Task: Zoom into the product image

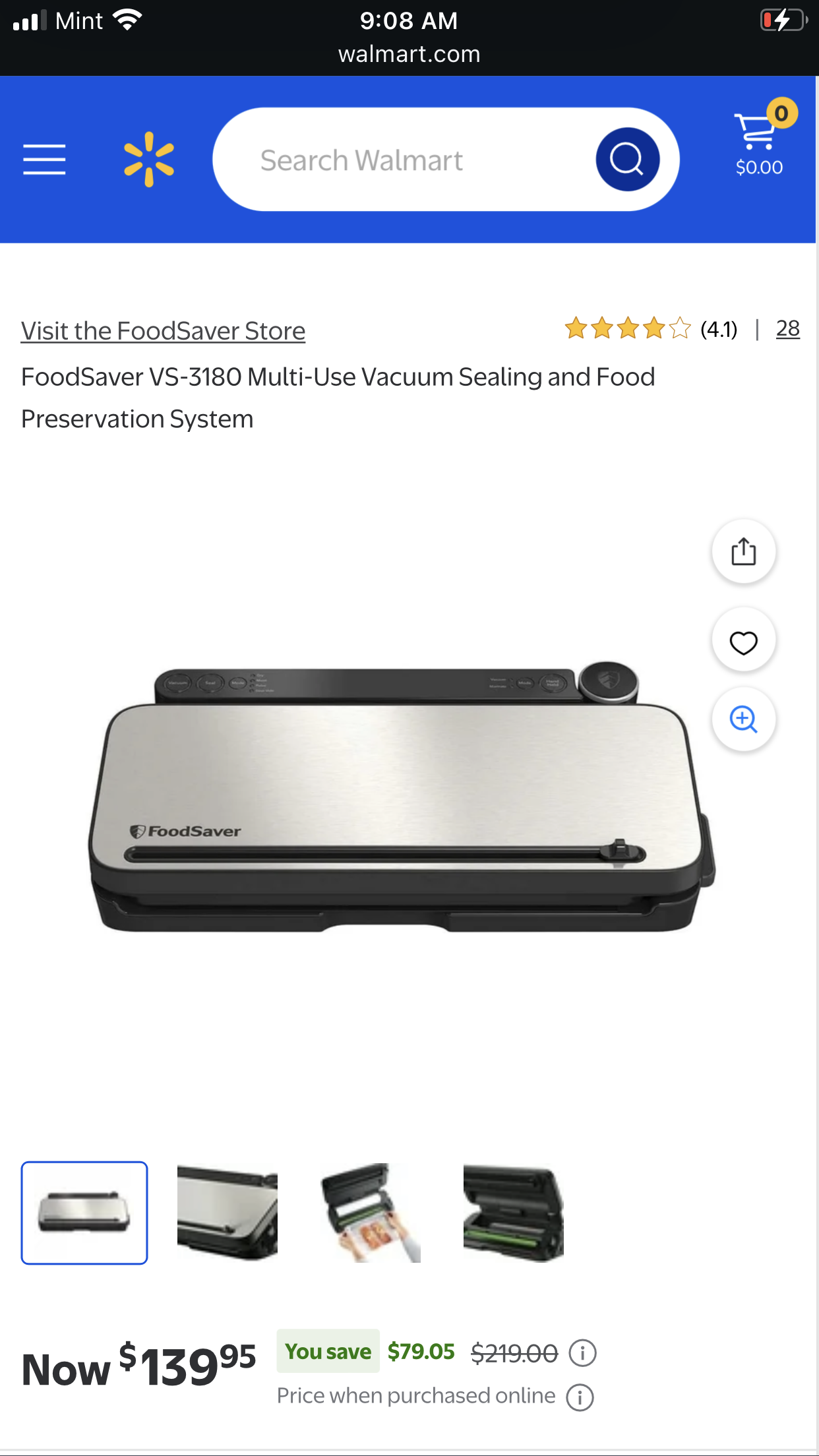Action: point(744,719)
